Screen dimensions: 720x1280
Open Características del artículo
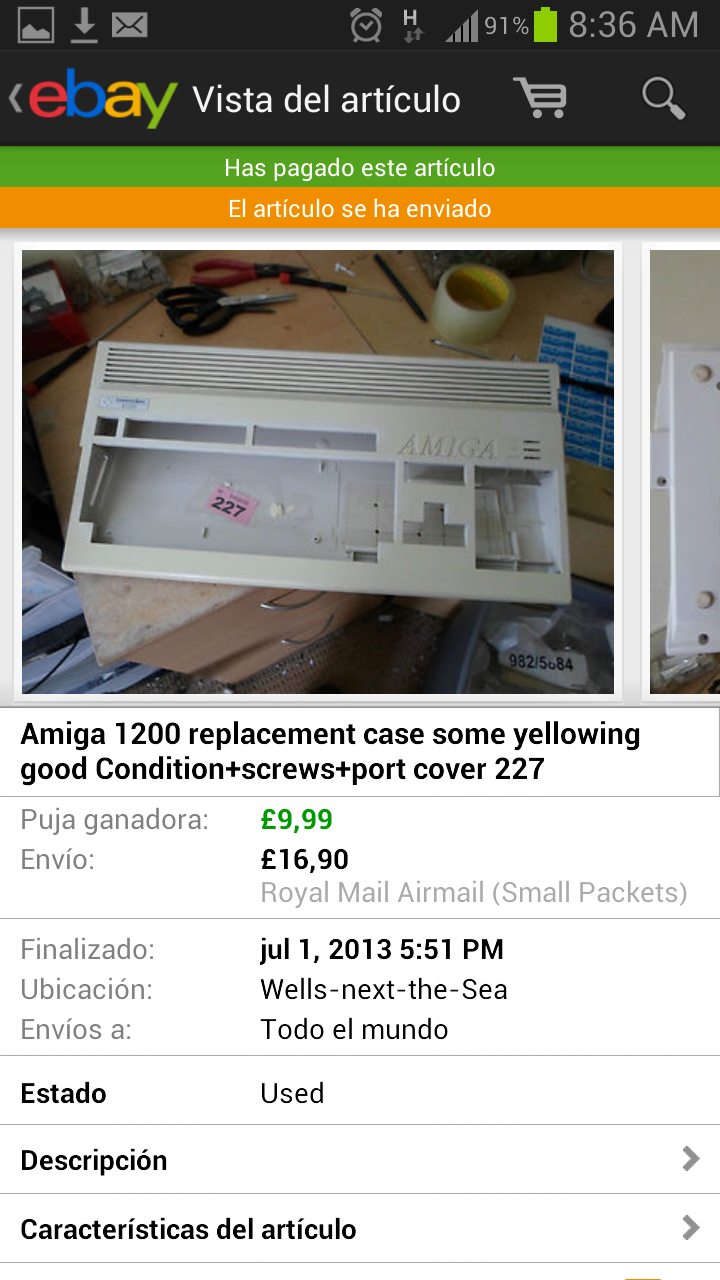(360, 1229)
